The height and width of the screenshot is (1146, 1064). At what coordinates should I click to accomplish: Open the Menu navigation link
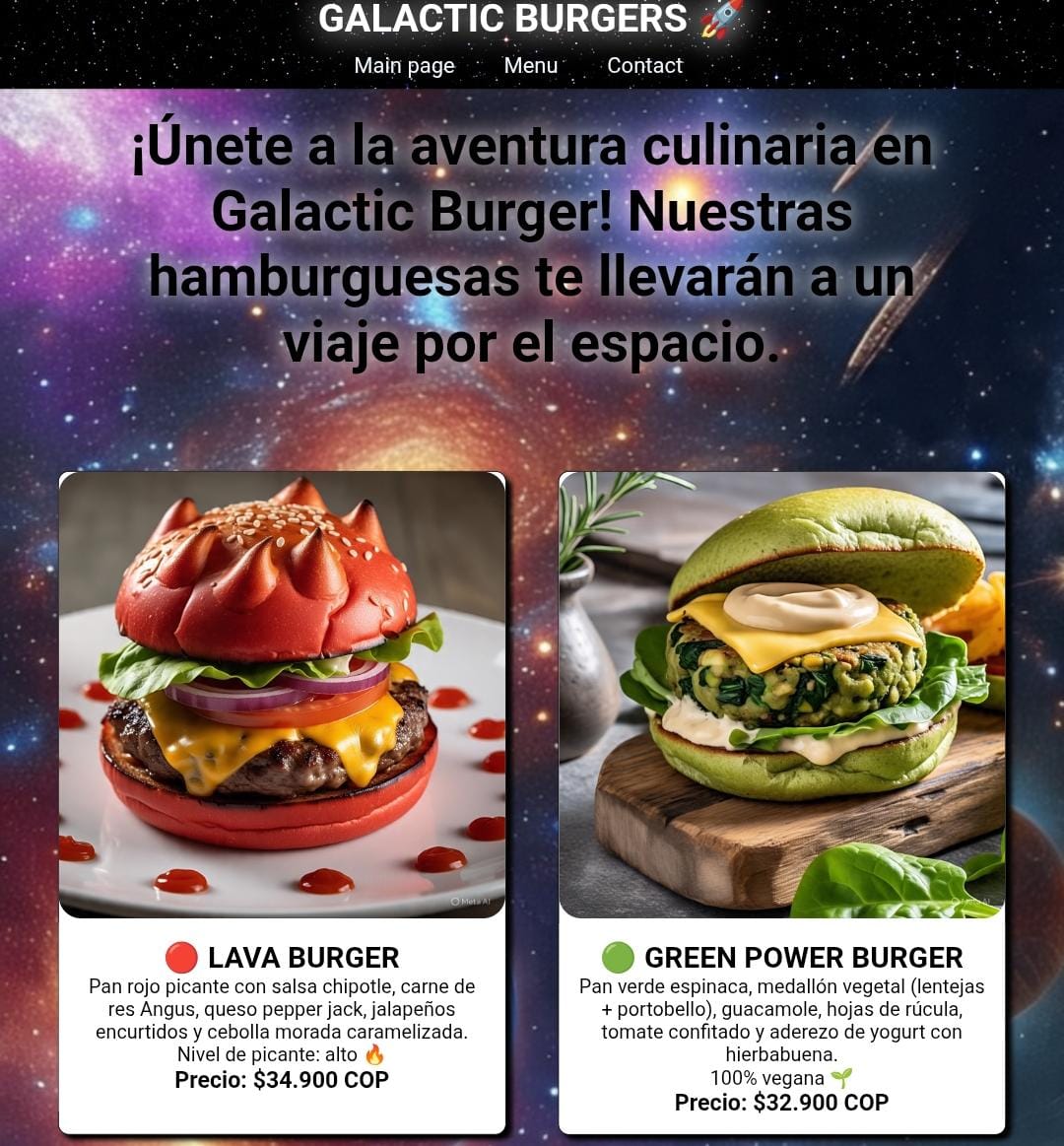tap(530, 66)
